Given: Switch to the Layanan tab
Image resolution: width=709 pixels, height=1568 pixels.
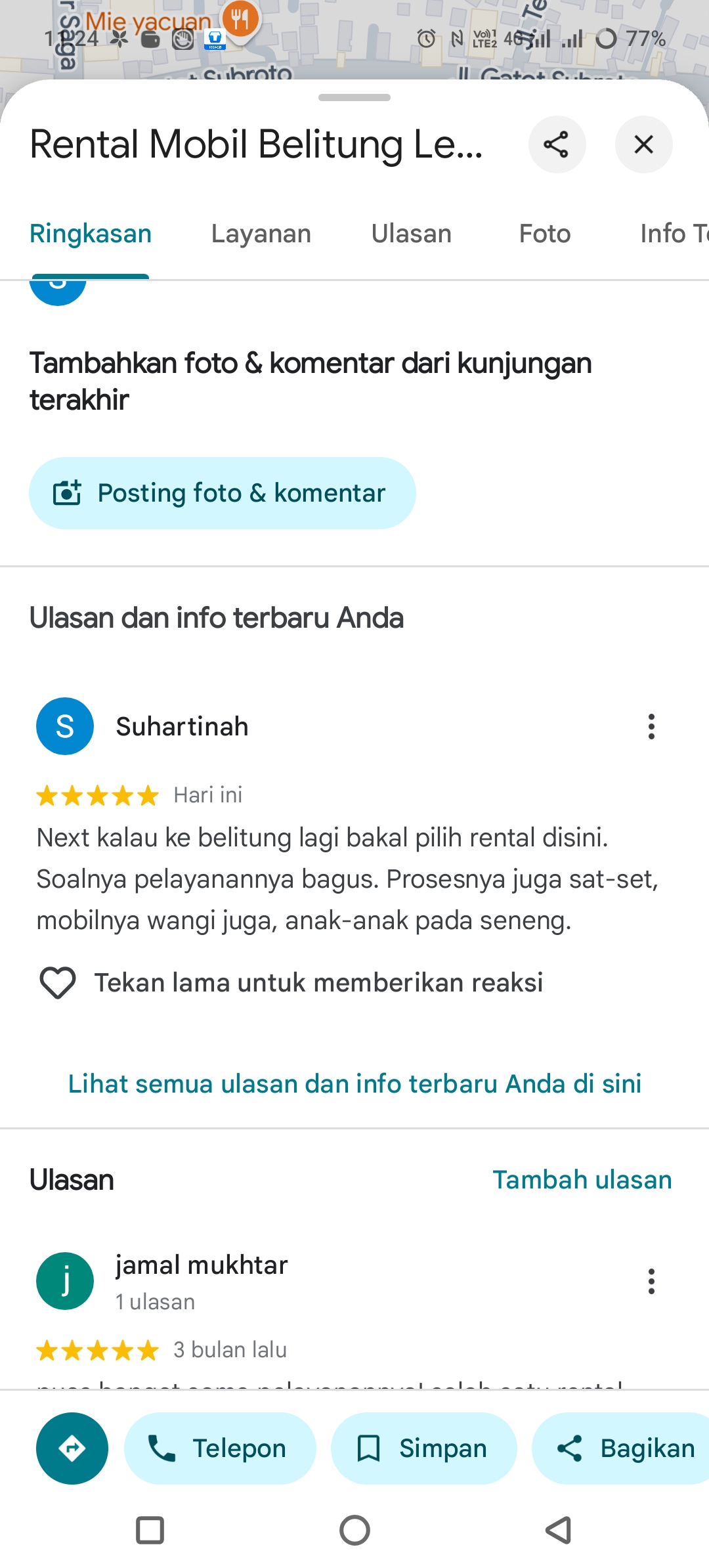Looking at the screenshot, I should click(261, 234).
